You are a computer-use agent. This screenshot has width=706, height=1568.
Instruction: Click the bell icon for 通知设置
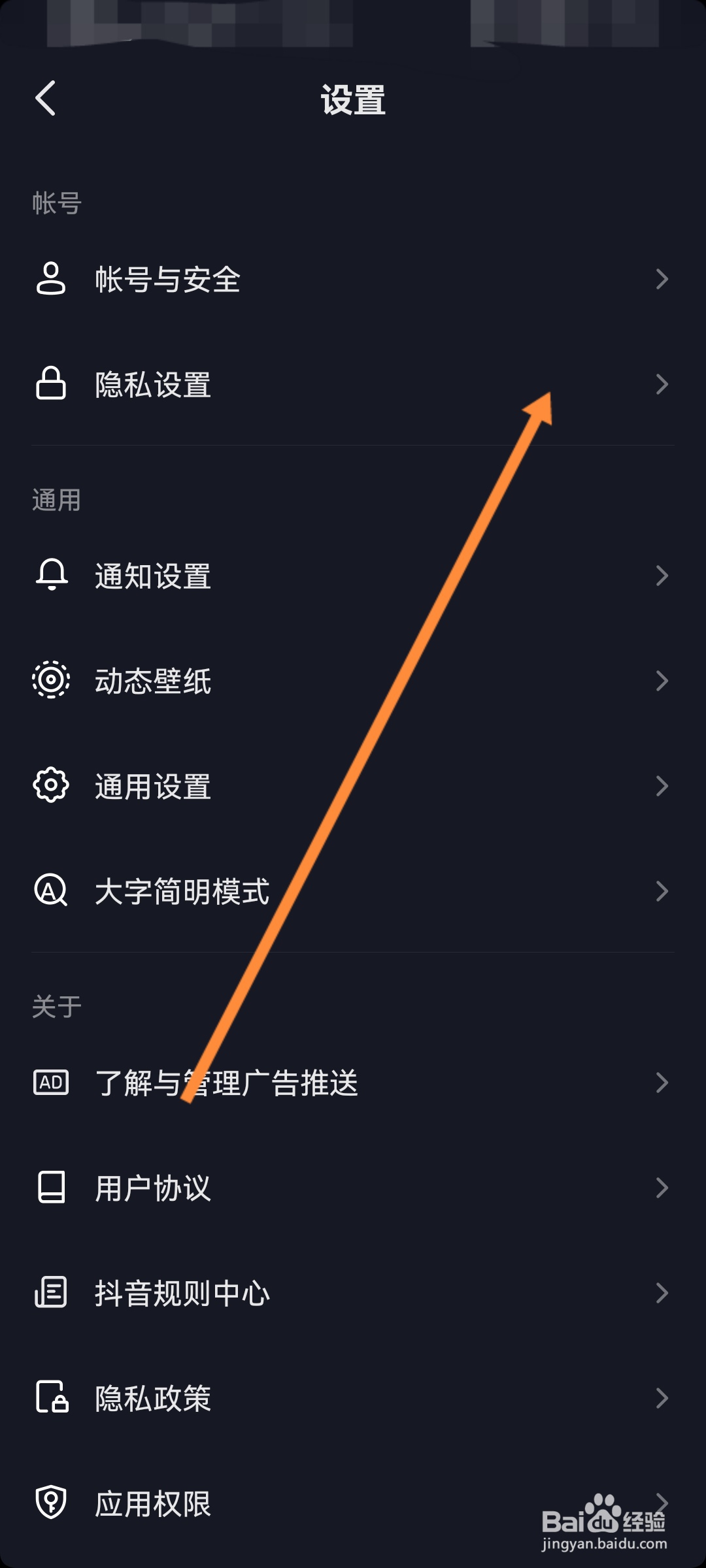click(x=51, y=575)
